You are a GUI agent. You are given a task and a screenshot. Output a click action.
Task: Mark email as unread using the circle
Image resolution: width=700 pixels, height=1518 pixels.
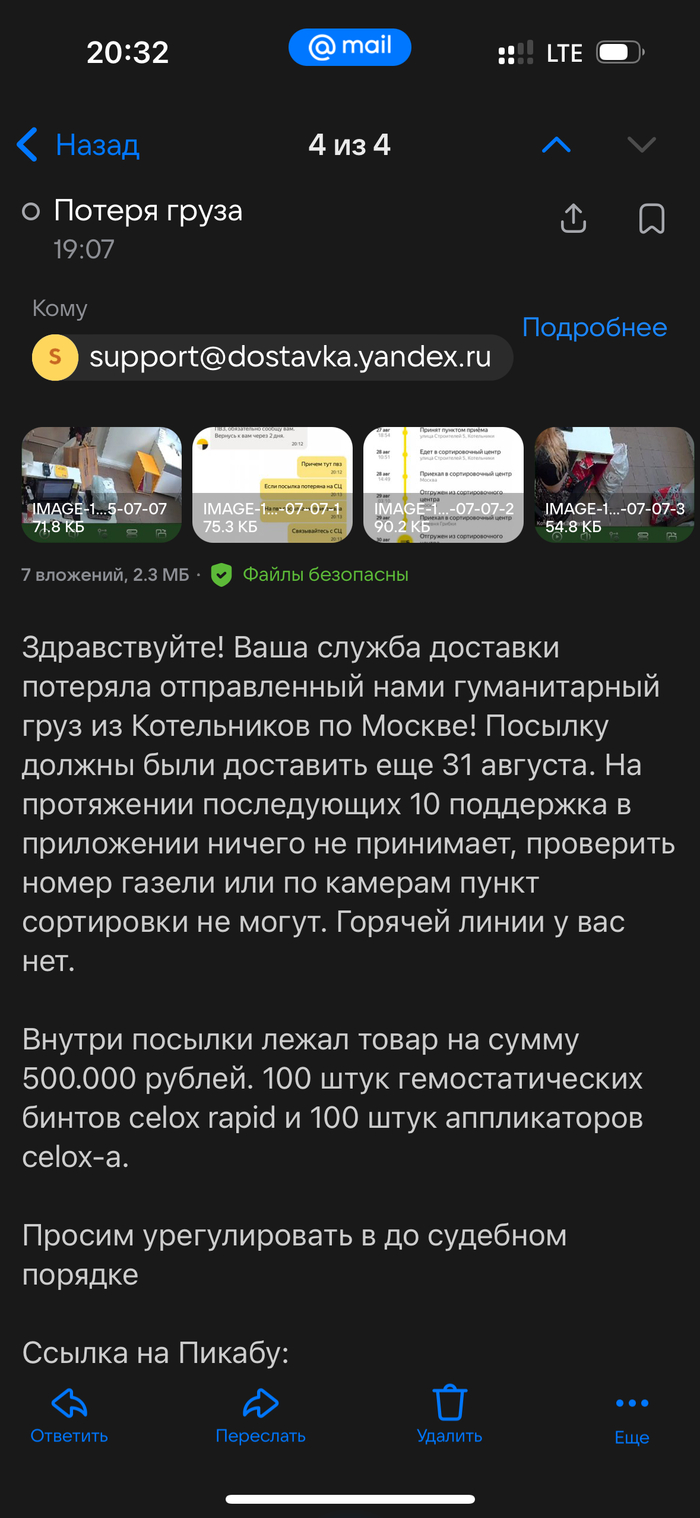(x=31, y=212)
